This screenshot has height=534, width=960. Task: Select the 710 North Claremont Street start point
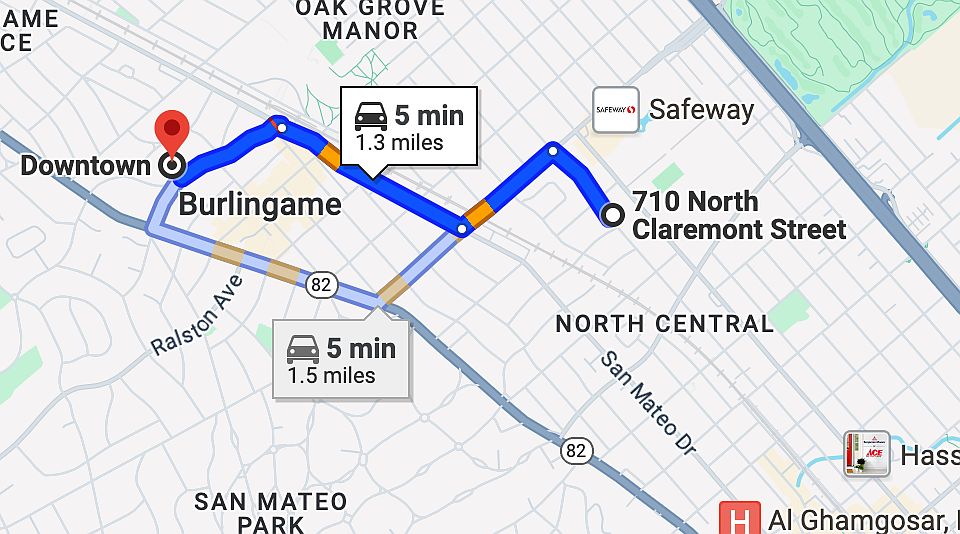612,214
